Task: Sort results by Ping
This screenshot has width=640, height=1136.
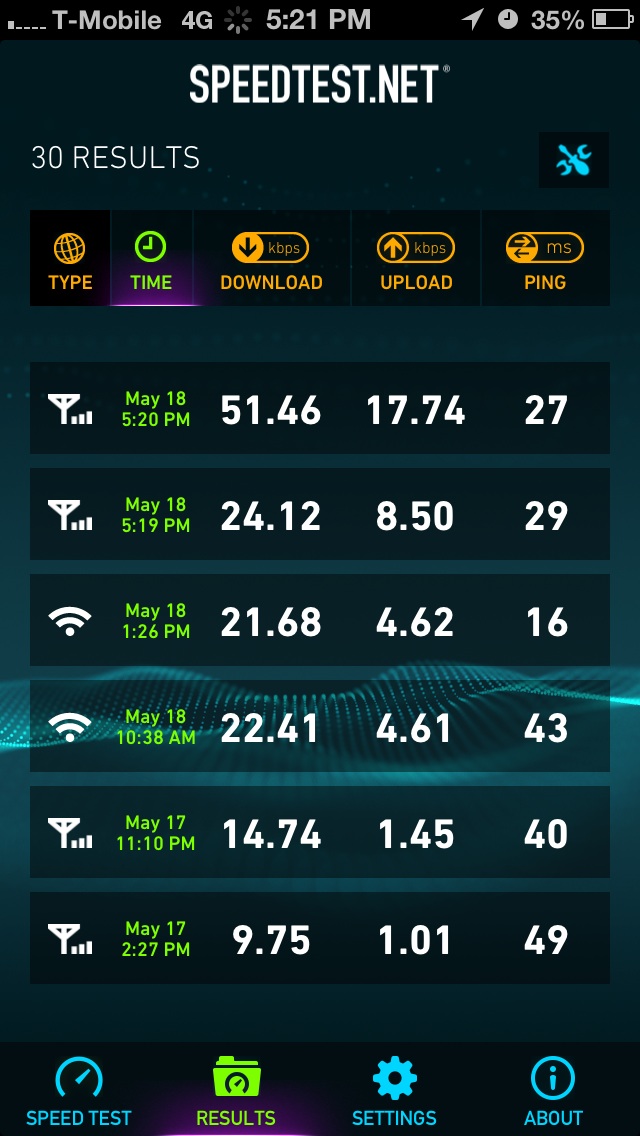Action: click(545, 258)
